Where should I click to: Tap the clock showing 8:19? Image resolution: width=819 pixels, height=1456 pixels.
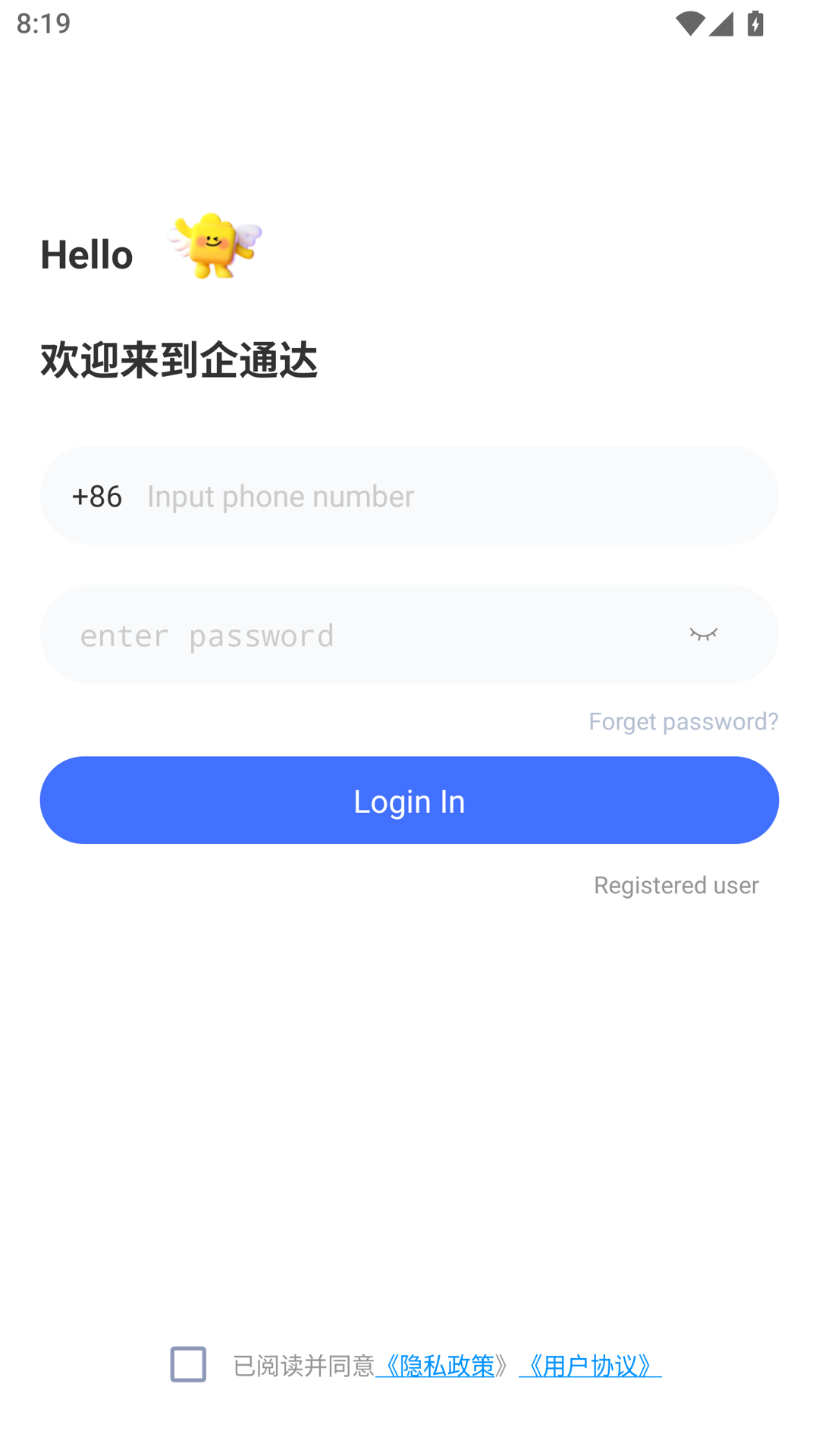click(x=43, y=23)
